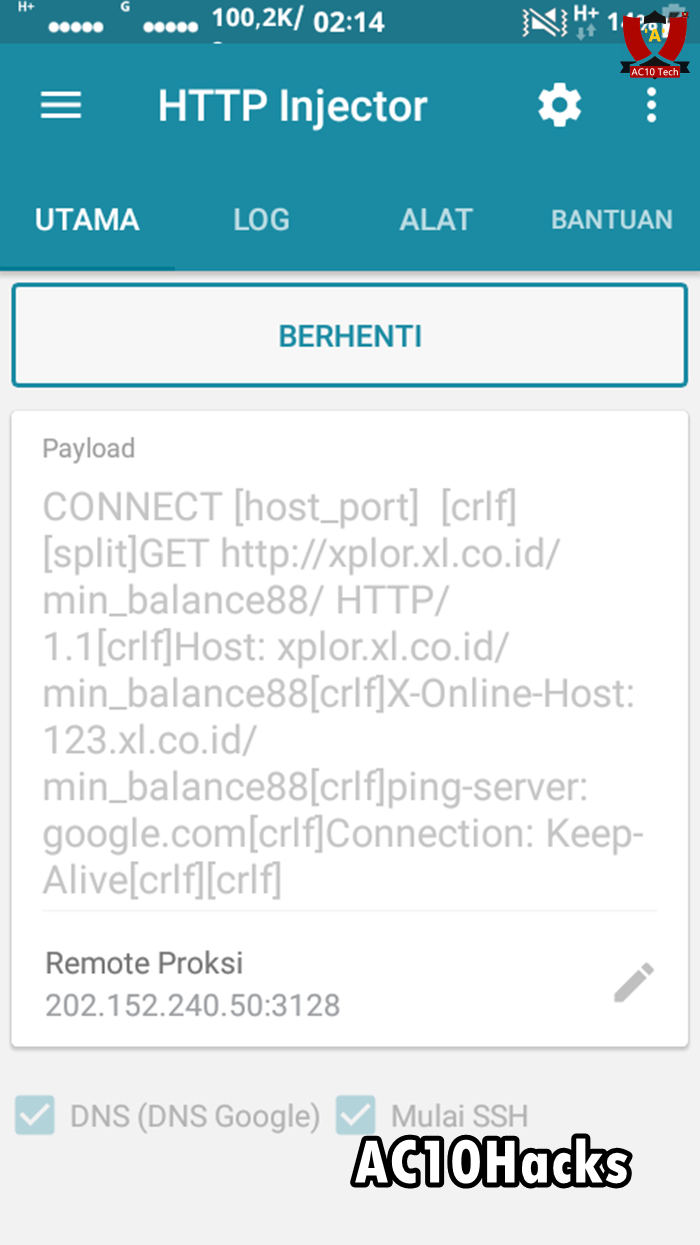Screen dimensions: 700x1245
Task: Open the hamburger navigation drawer
Action: point(61,106)
